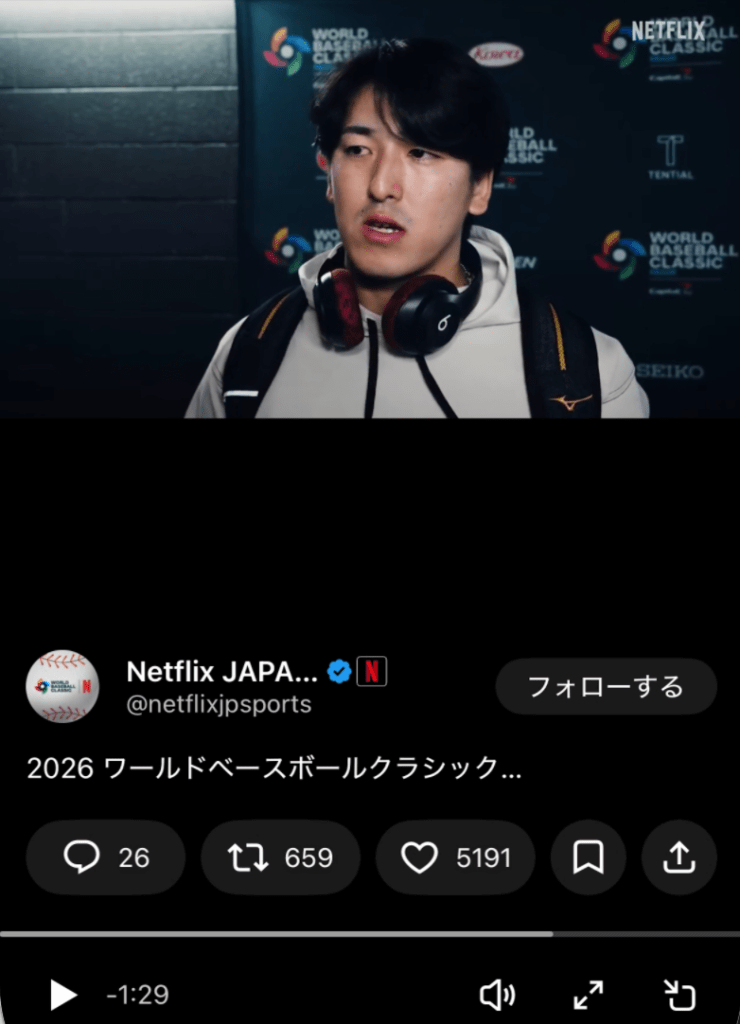Screen dimensions: 740x1024
Task: Mute the video sound
Action: (496, 994)
